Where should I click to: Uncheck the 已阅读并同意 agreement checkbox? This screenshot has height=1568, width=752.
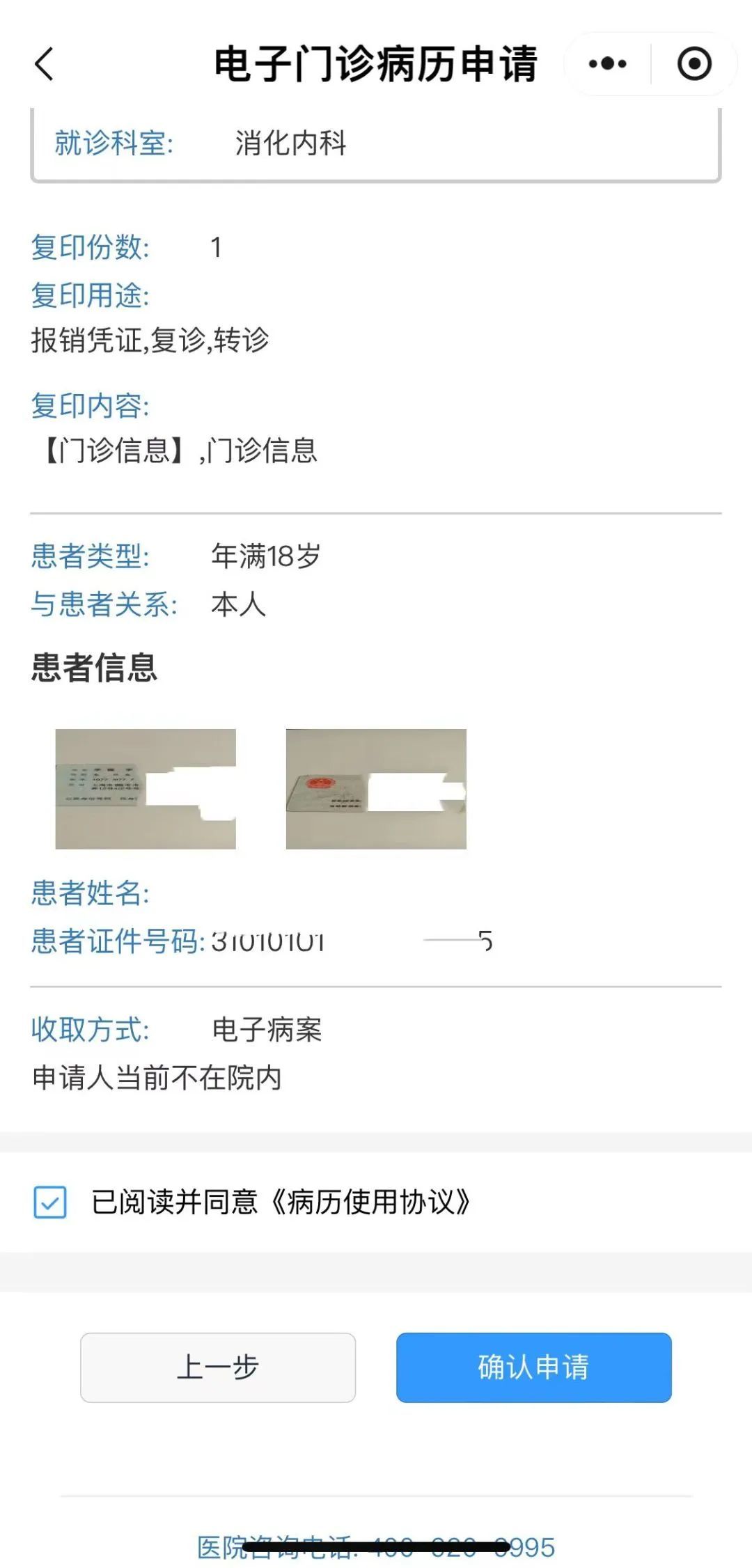pos(50,1202)
